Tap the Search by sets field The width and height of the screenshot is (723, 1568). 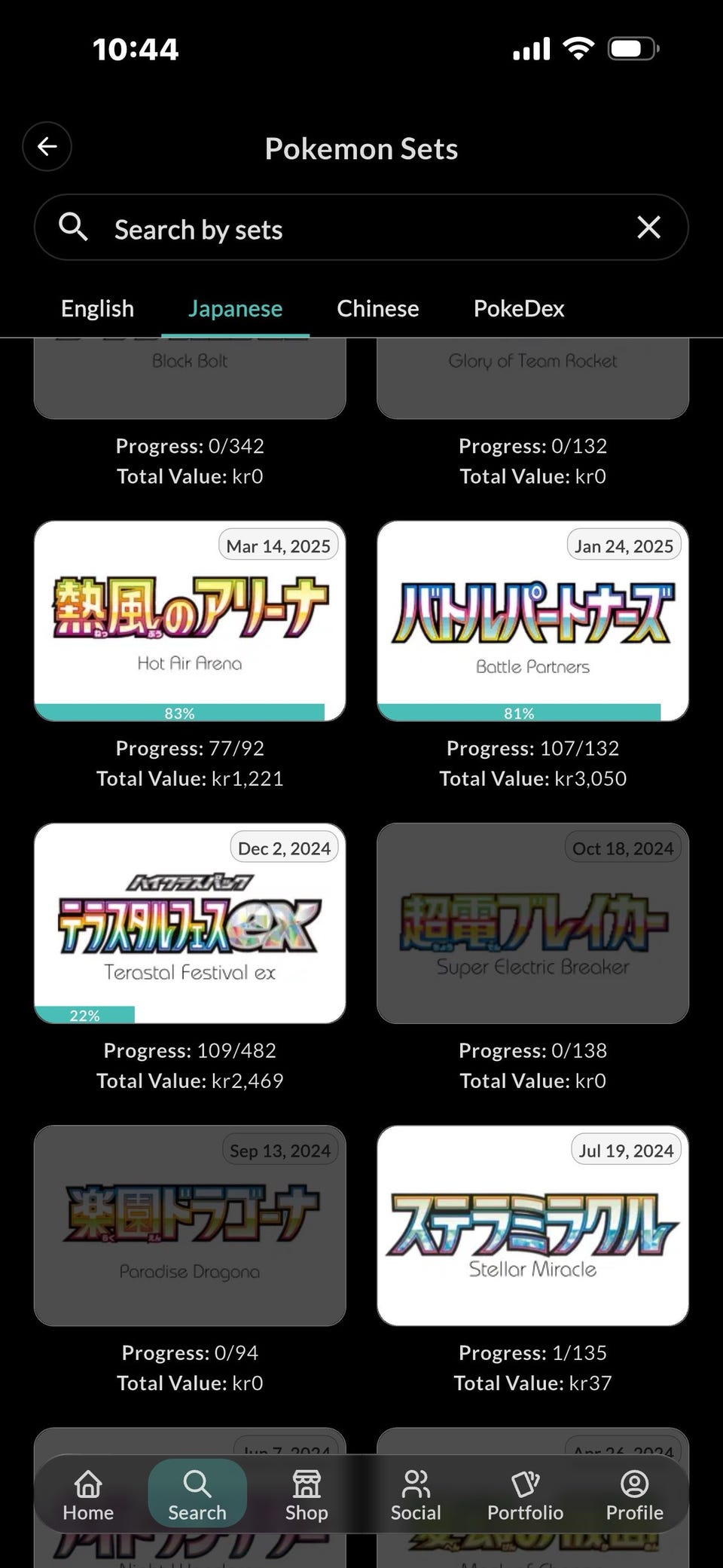click(x=361, y=228)
